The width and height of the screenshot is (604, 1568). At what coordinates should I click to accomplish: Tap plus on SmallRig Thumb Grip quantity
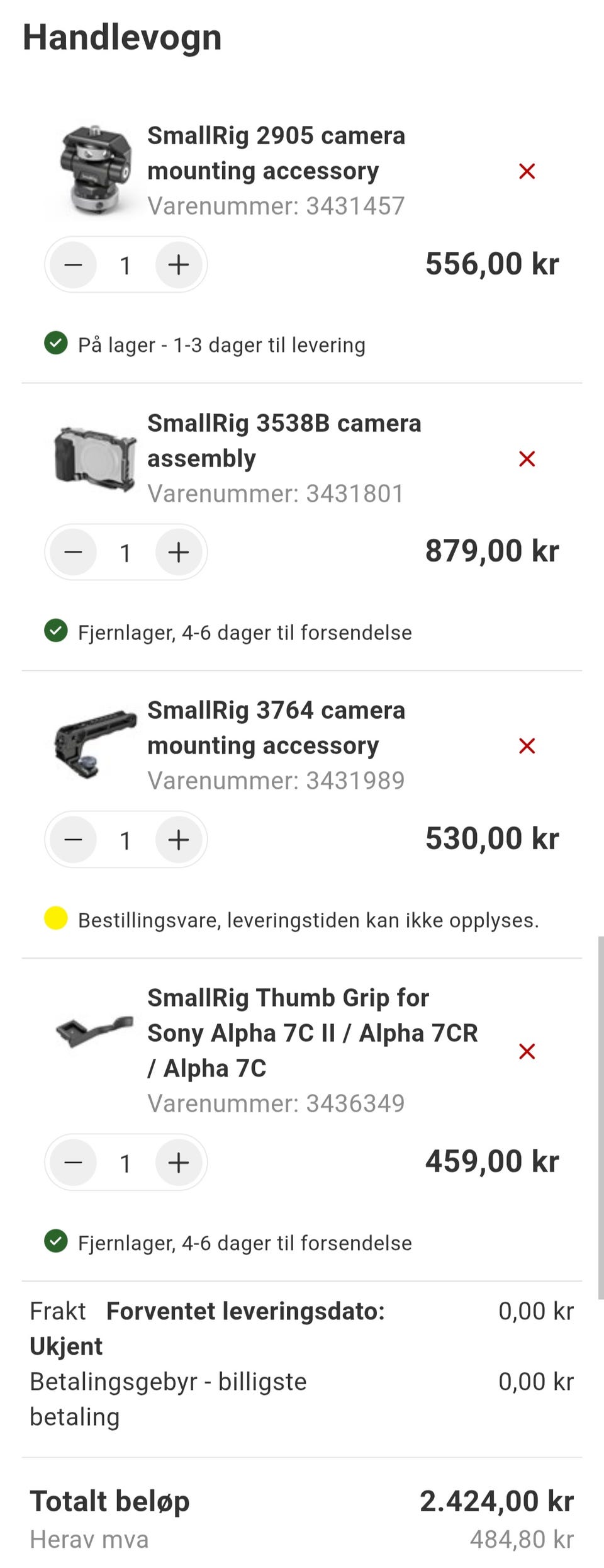click(x=179, y=1163)
